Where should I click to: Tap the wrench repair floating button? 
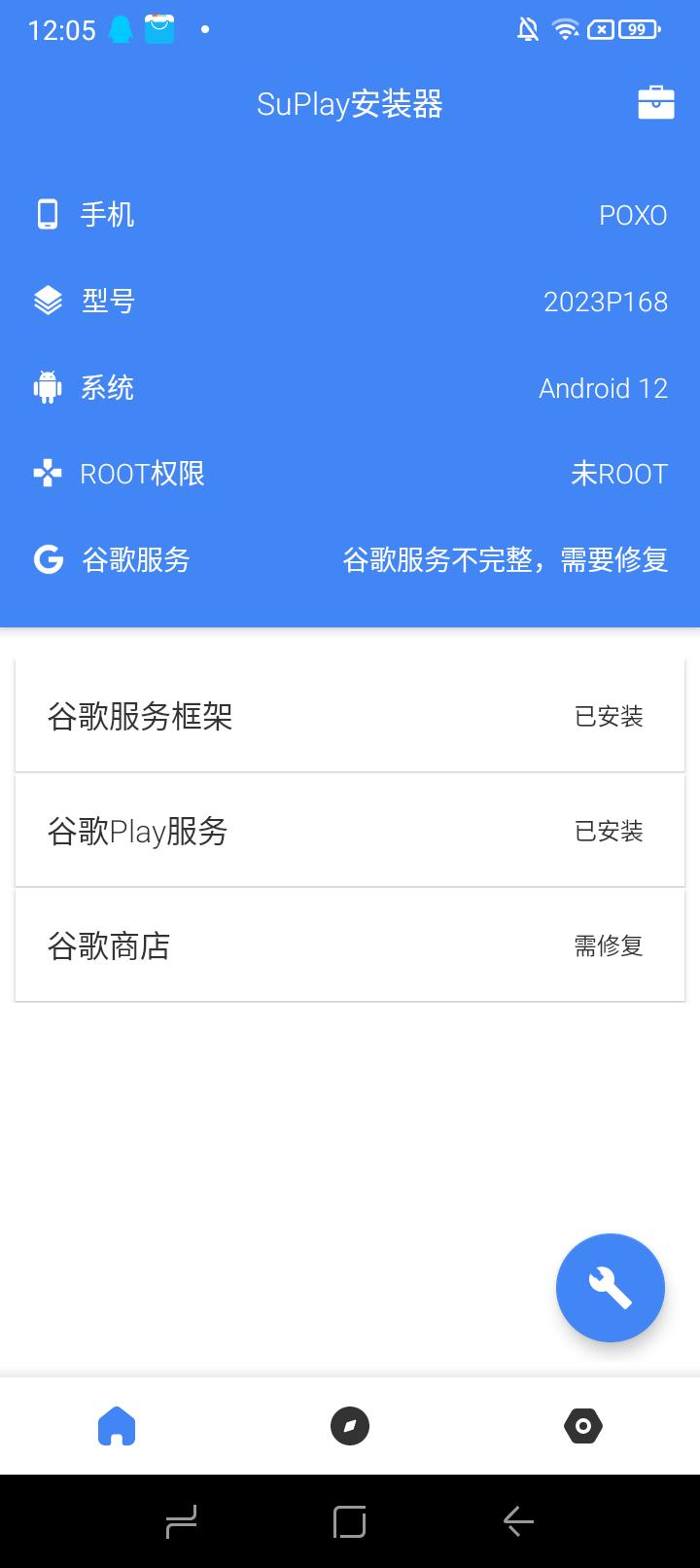610,1288
